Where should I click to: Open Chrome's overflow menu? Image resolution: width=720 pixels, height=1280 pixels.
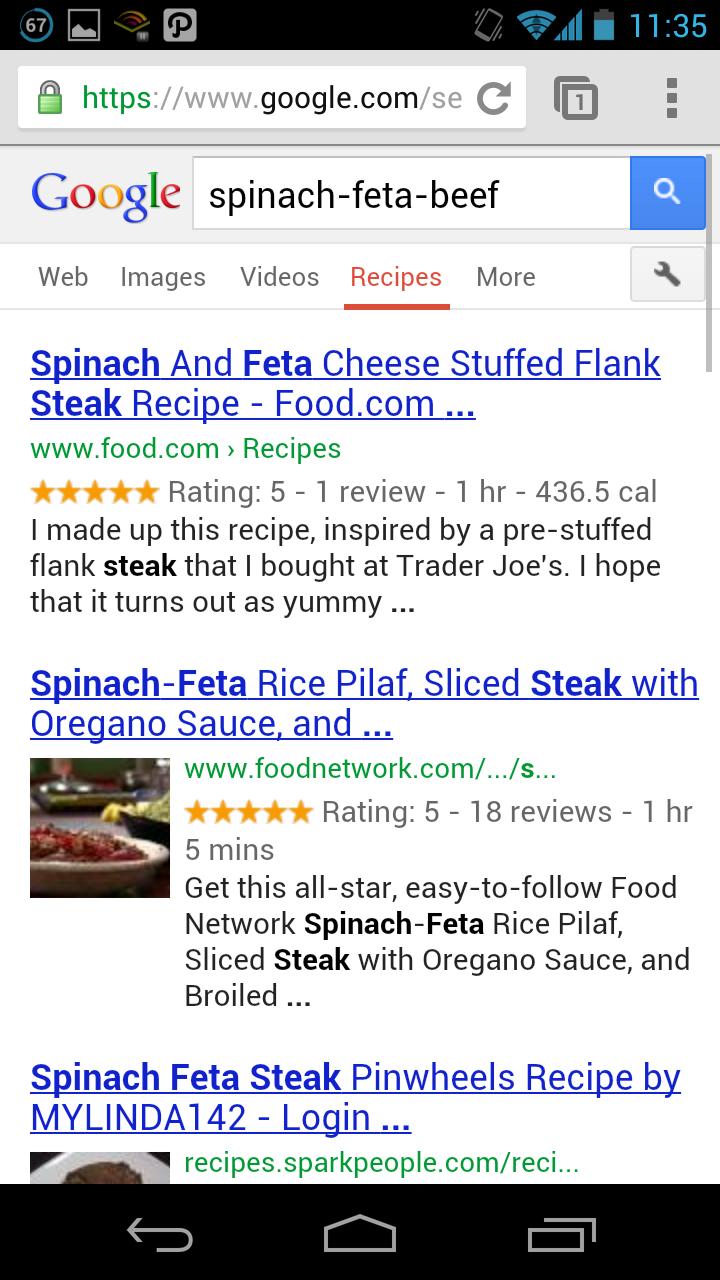(x=674, y=96)
